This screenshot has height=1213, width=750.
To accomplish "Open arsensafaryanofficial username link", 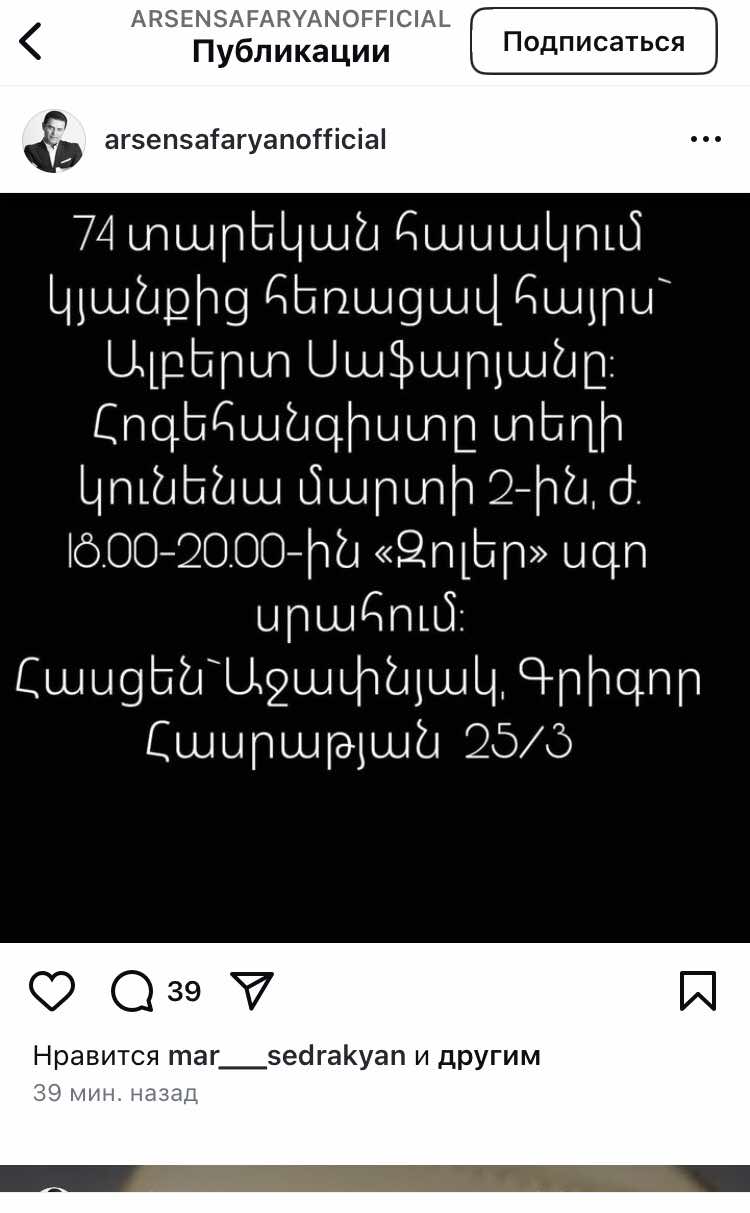I will pos(245,140).
